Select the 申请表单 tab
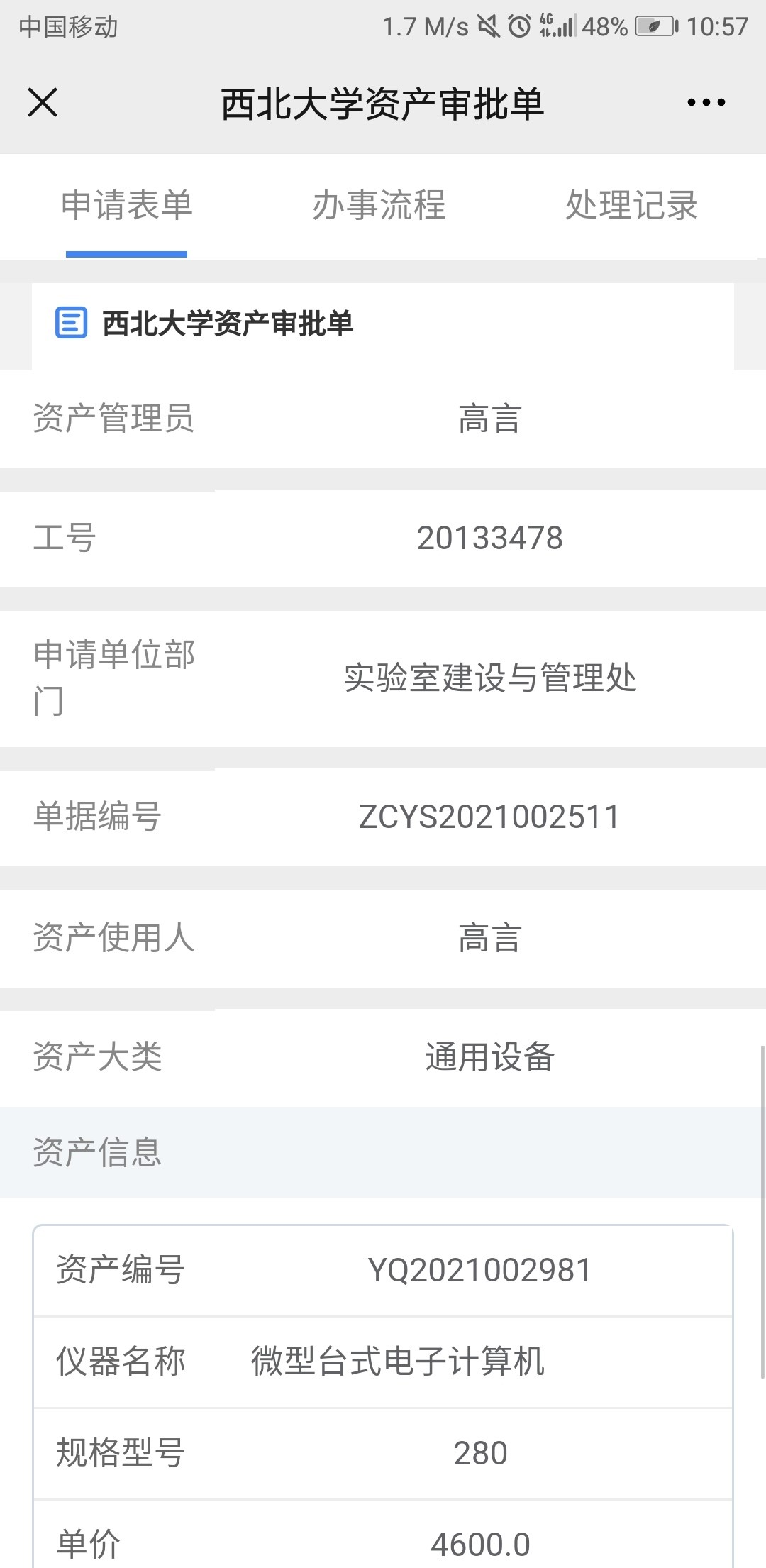 tap(127, 206)
